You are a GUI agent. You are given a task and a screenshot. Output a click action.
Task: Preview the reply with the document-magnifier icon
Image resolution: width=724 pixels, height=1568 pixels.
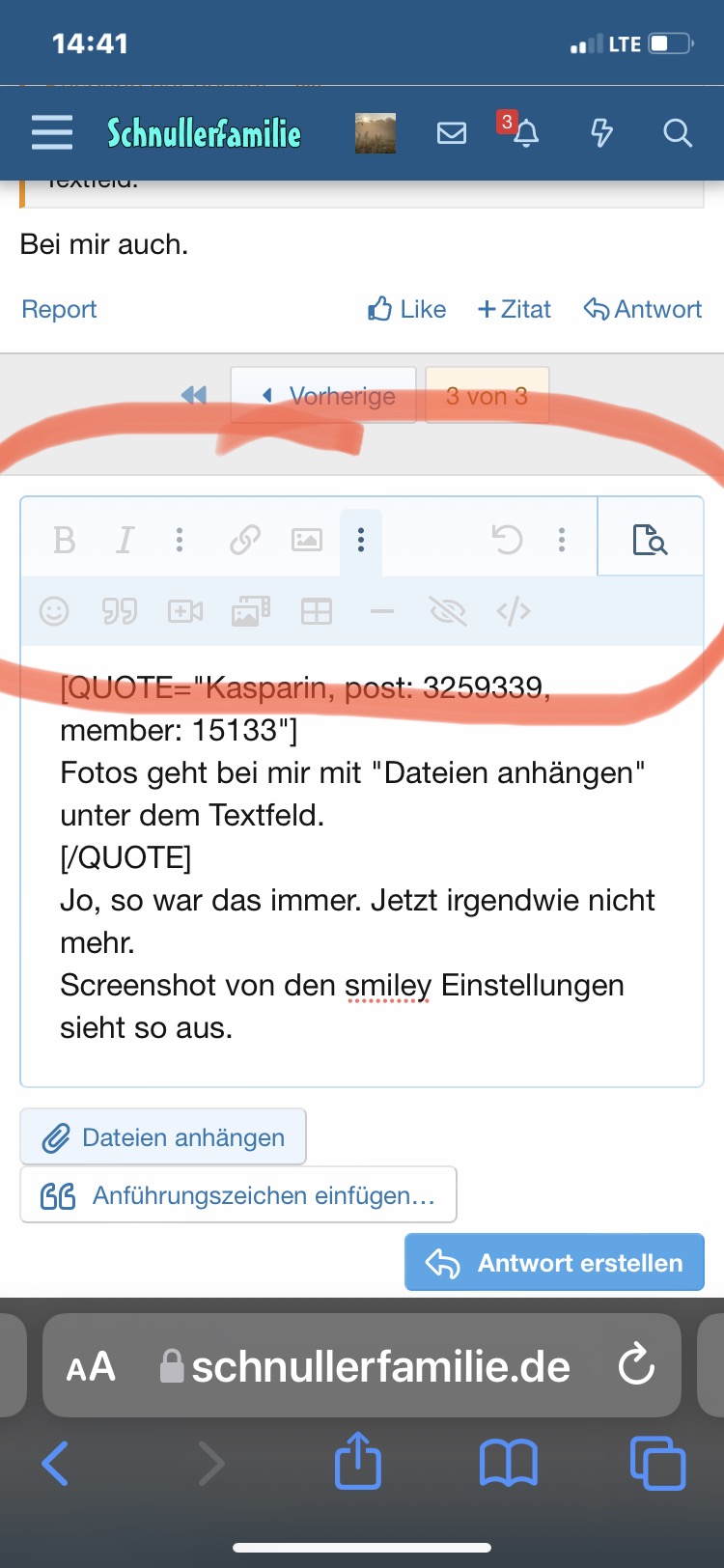click(650, 539)
